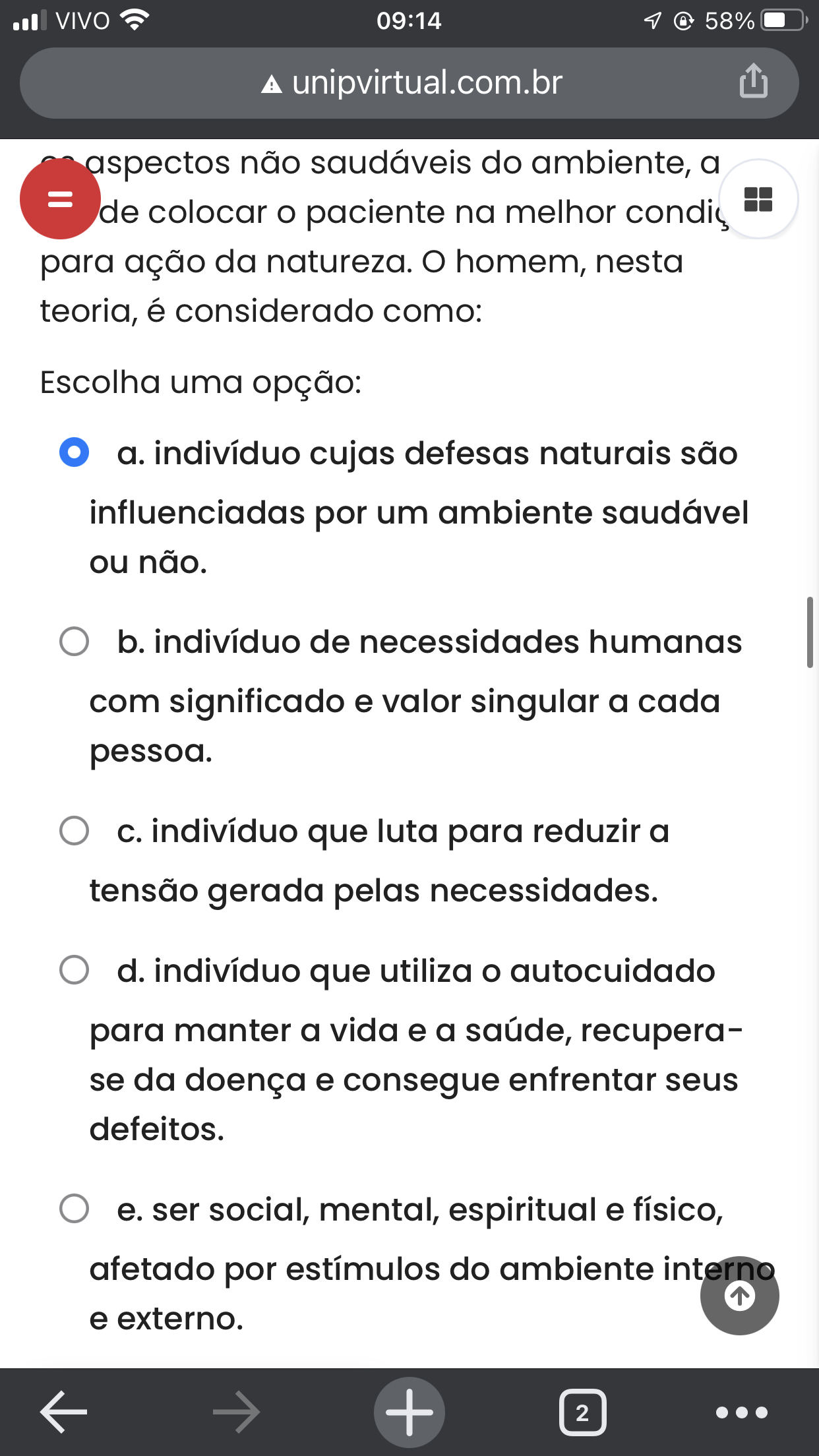Open a new browser tab
819x1456 pixels.
[409, 1412]
